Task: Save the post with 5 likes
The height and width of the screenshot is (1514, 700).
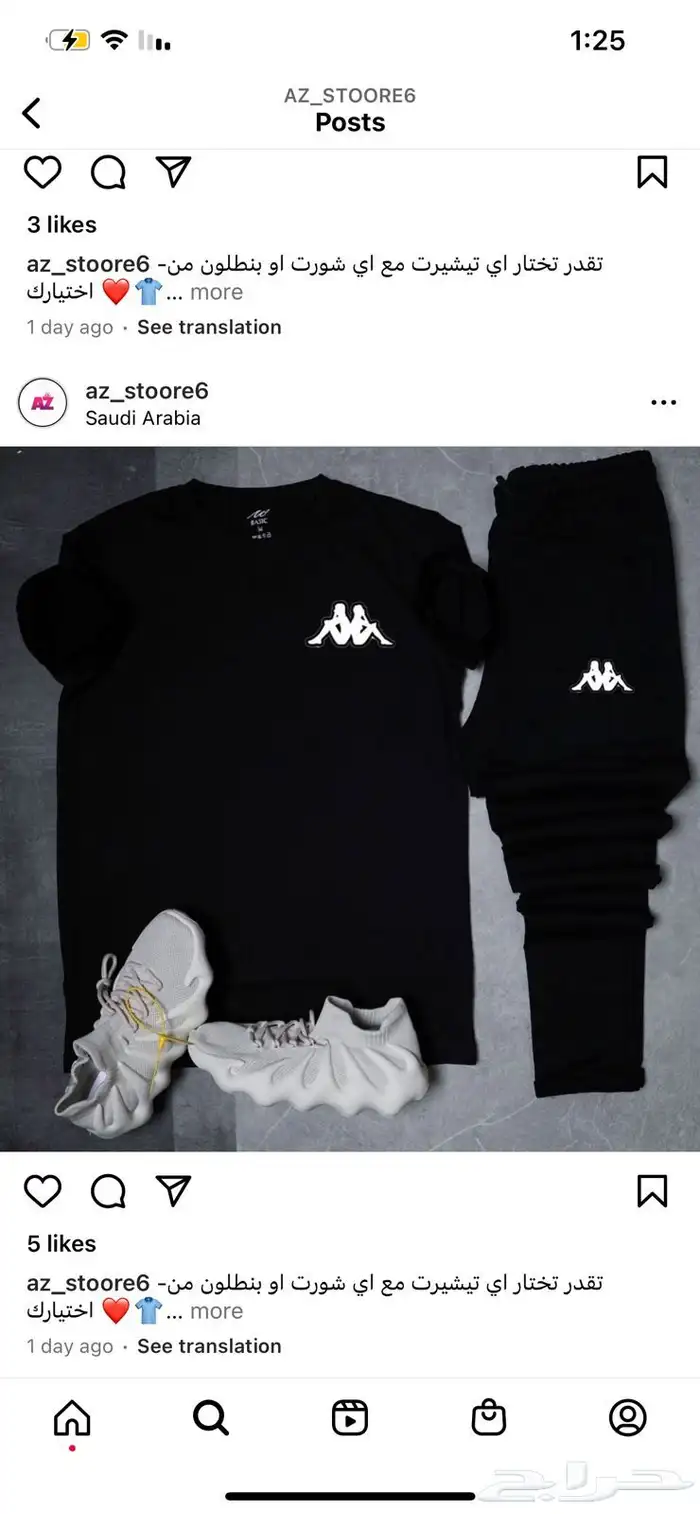Action: coord(652,1191)
